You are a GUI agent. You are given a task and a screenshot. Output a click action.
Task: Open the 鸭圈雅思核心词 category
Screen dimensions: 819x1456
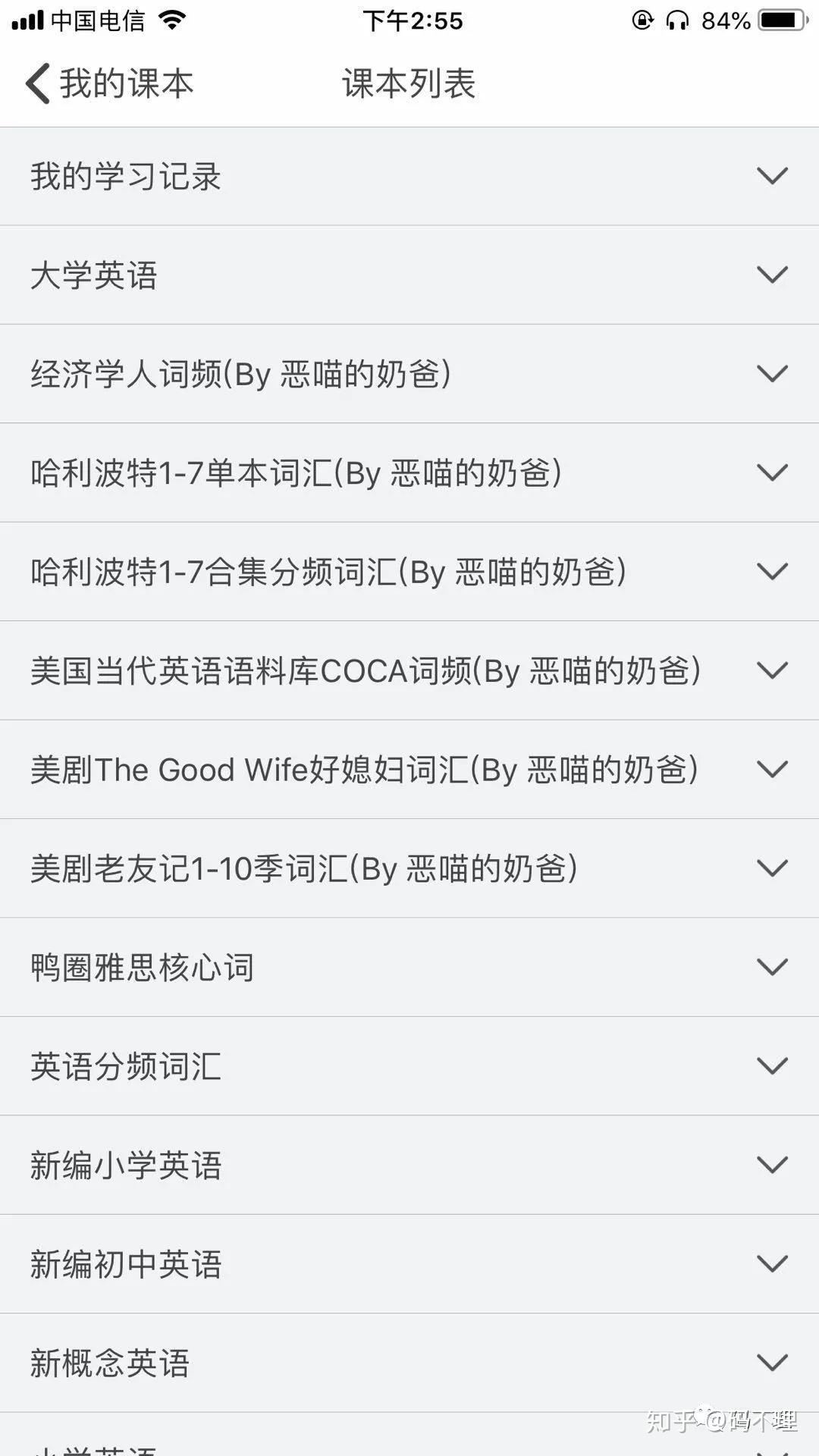[x=409, y=968]
